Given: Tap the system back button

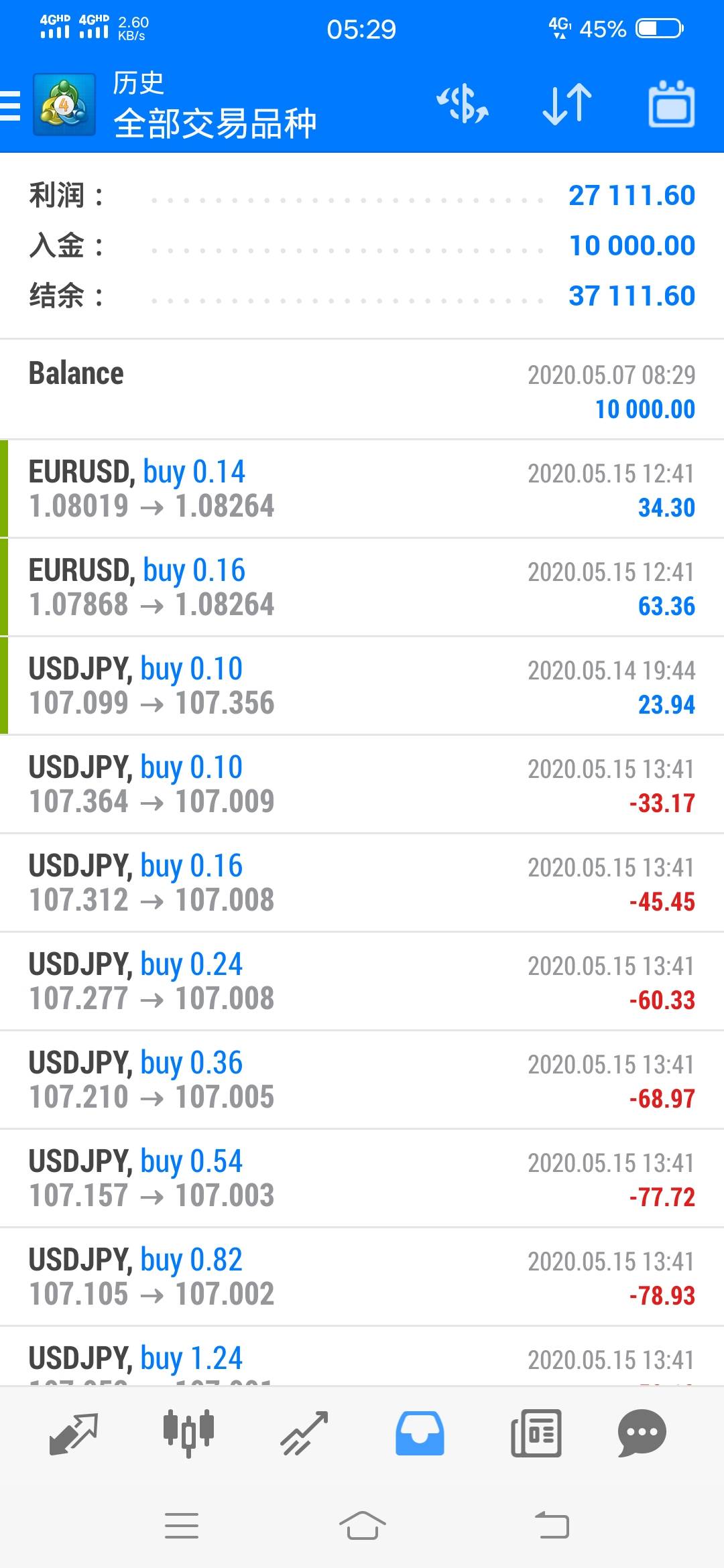Looking at the screenshot, I should tap(552, 1526).
